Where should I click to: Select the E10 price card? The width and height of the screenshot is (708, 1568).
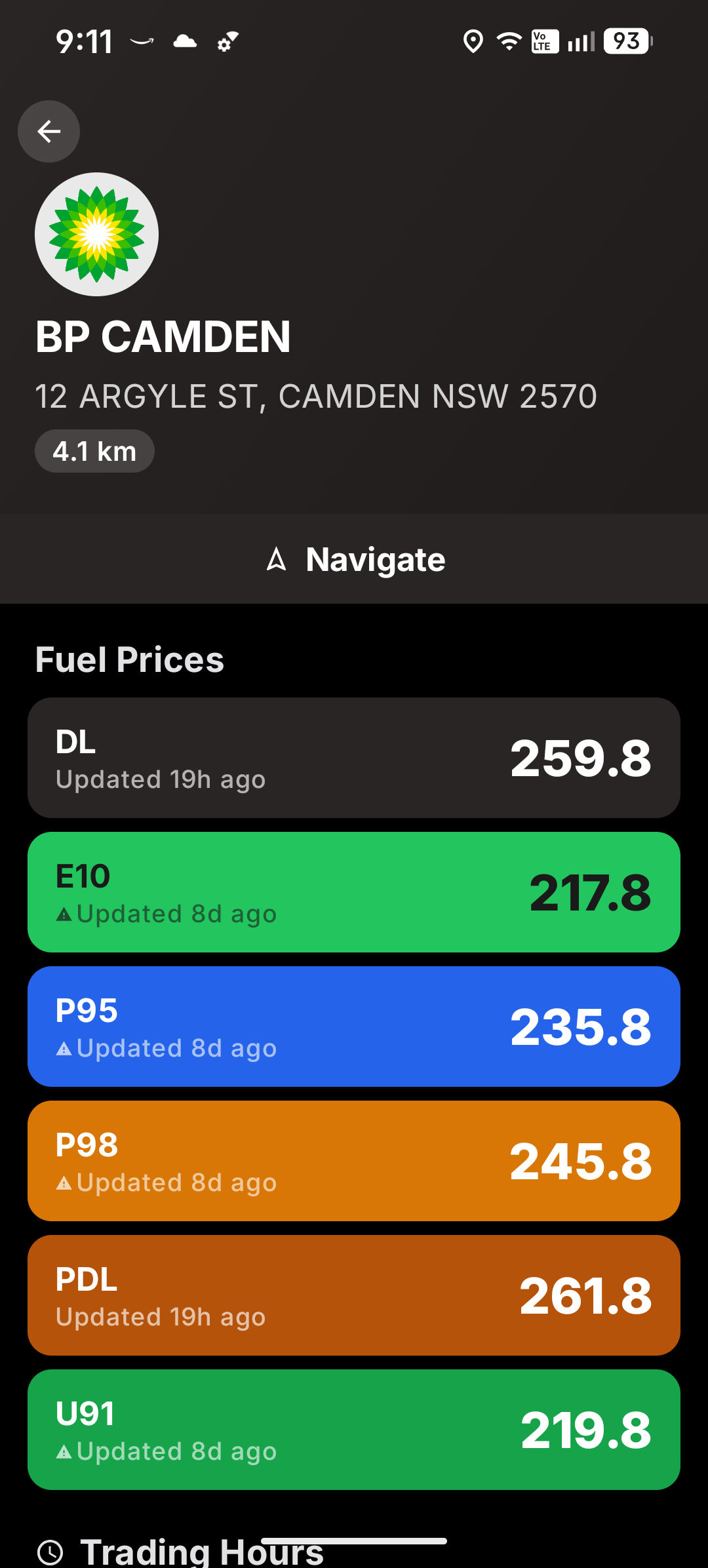354,892
